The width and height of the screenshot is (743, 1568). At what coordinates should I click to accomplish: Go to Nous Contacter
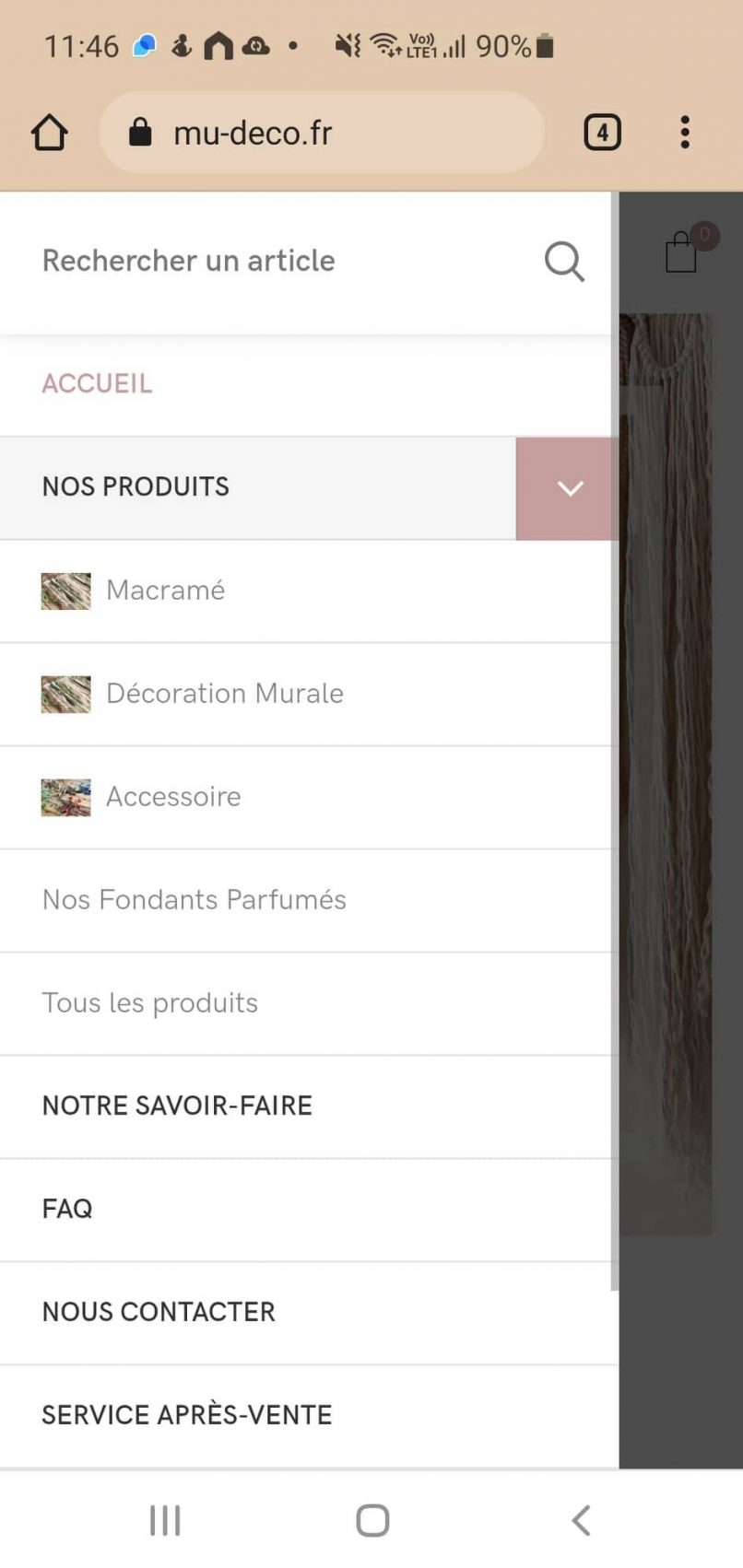pos(159,1312)
